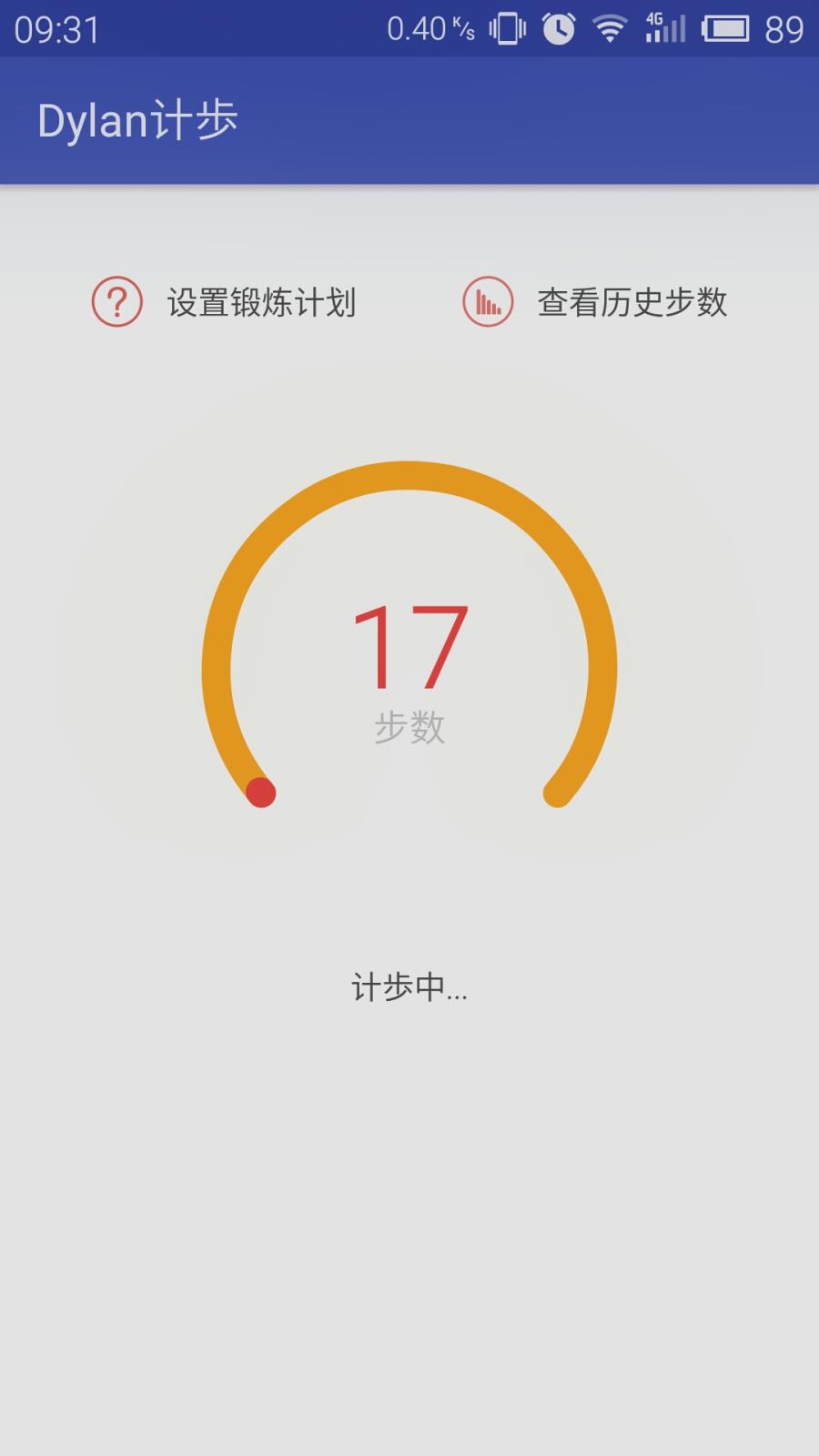This screenshot has height=1456, width=819.
Task: Tap the Dylan计步 app title
Action: click(138, 118)
